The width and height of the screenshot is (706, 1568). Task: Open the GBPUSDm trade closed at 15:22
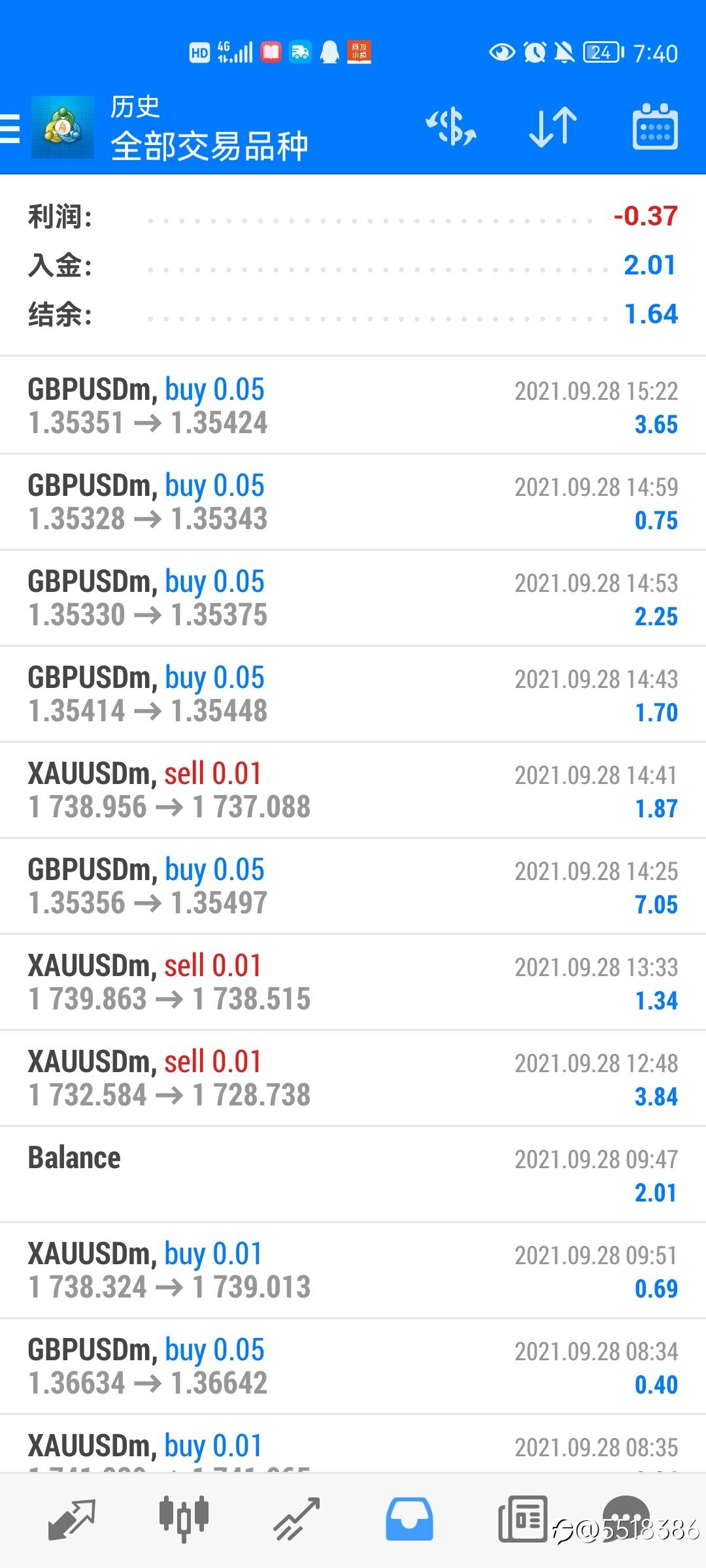click(353, 406)
